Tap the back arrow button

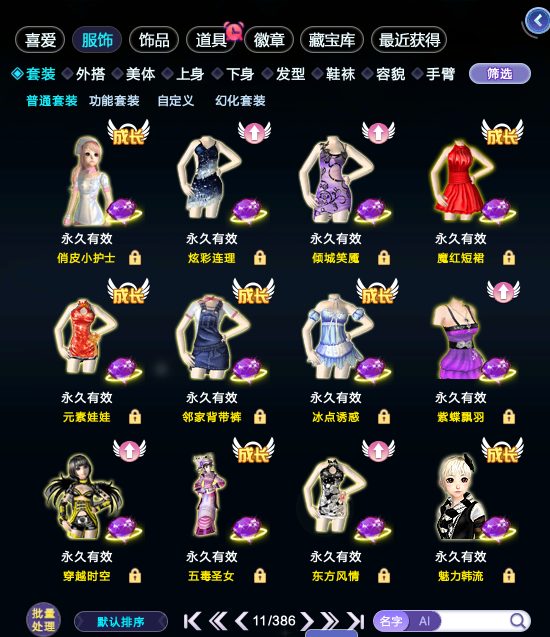click(537, 20)
